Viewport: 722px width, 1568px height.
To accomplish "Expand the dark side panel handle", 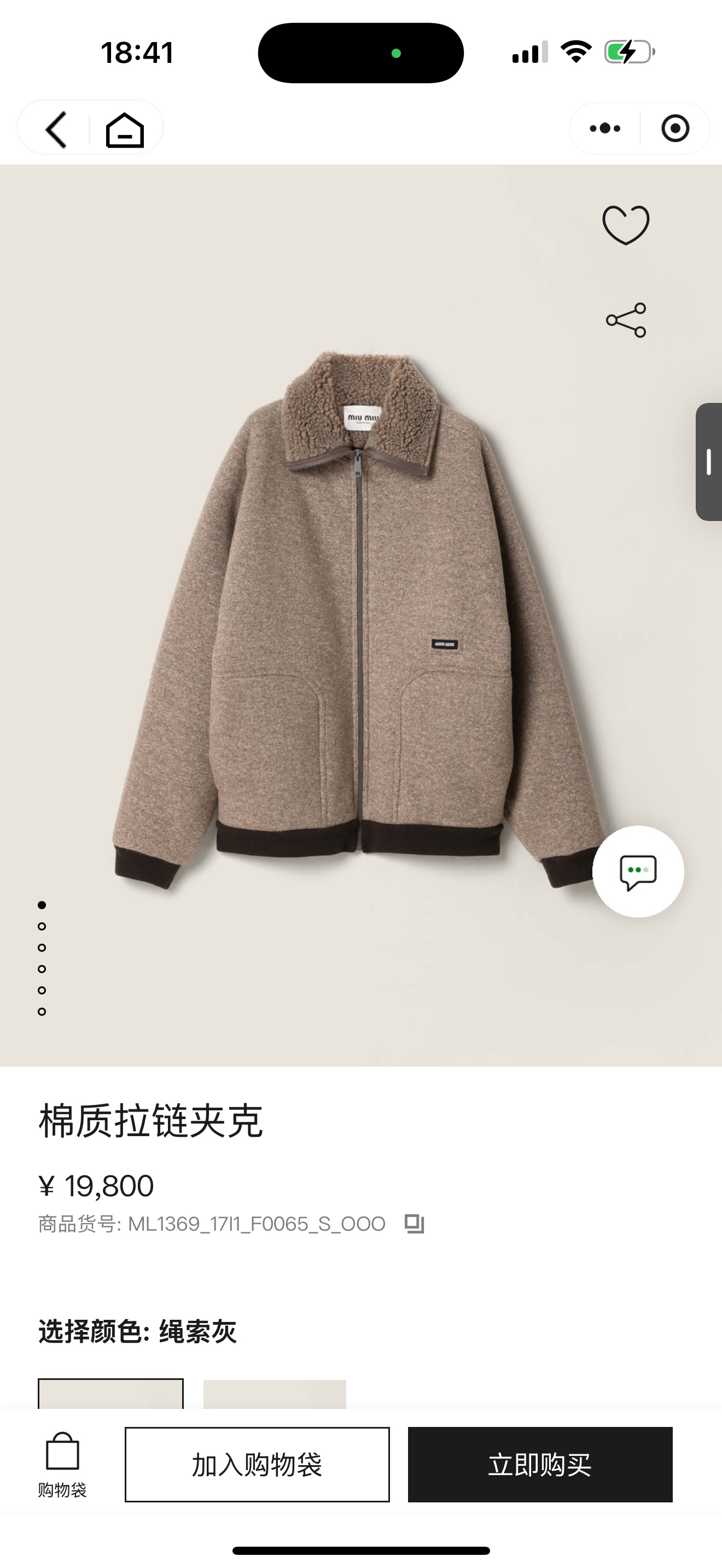I will [x=709, y=461].
